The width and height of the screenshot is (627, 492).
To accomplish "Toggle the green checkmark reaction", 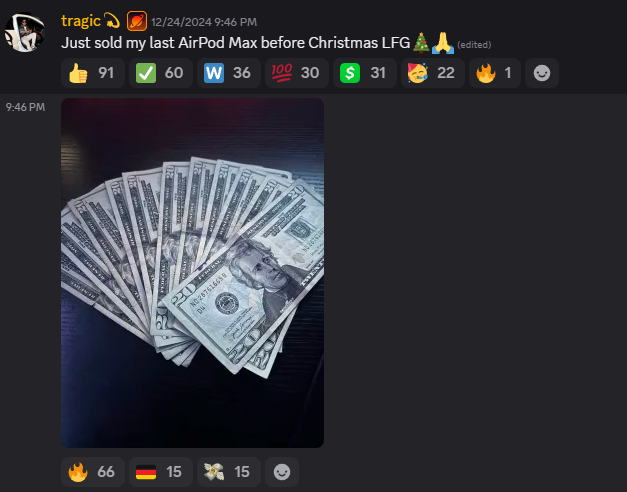I will 159,73.
